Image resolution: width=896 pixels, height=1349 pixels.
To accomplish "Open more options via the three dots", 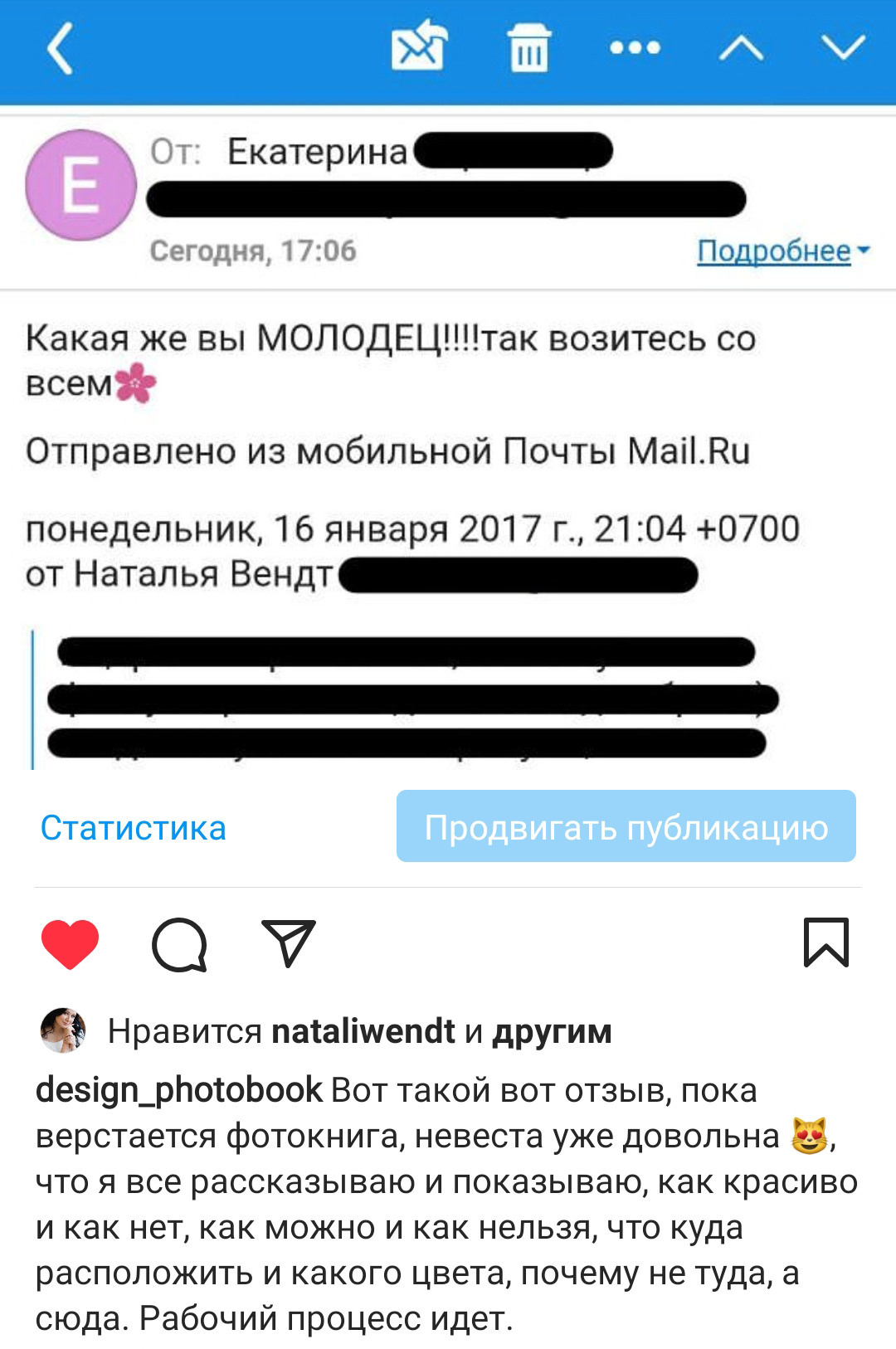I will click(x=635, y=49).
